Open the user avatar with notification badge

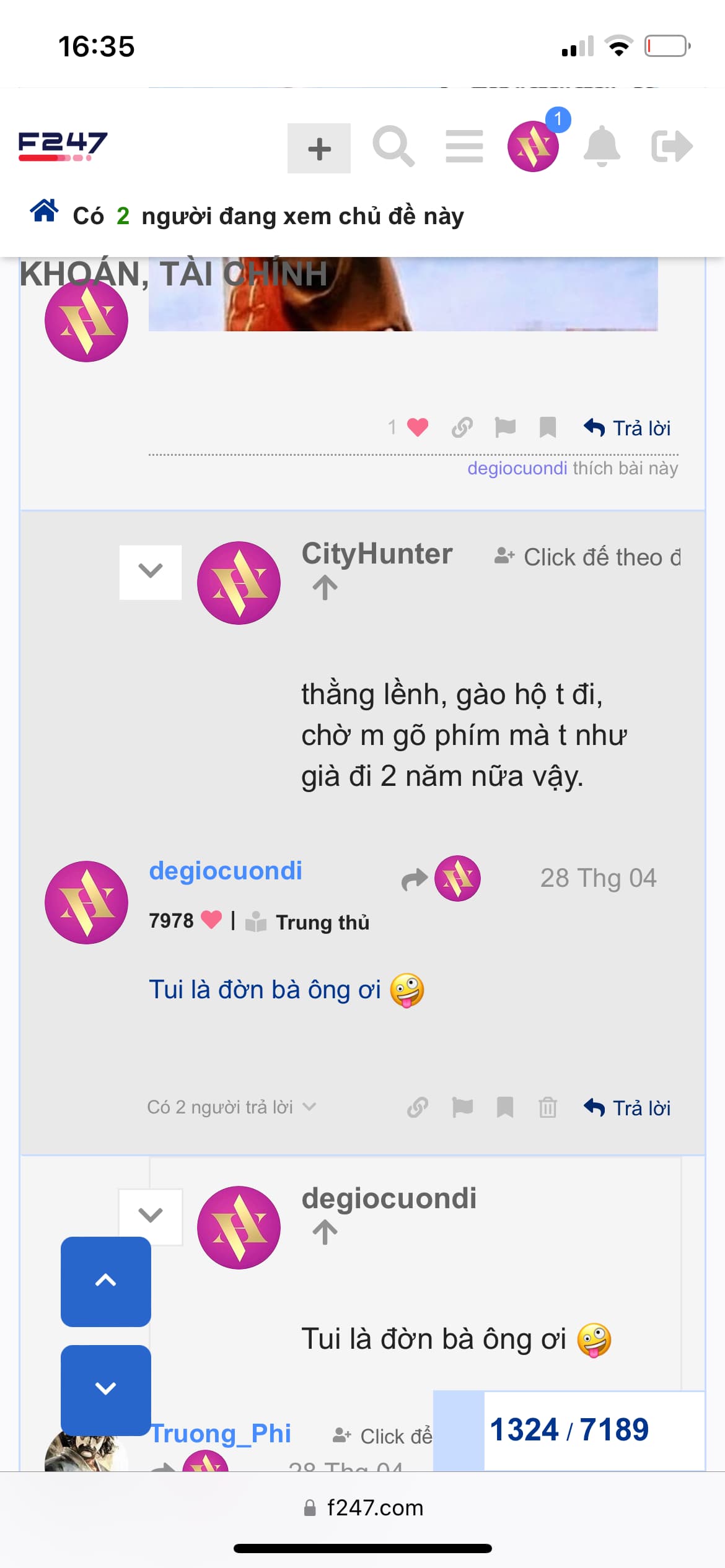point(533,146)
